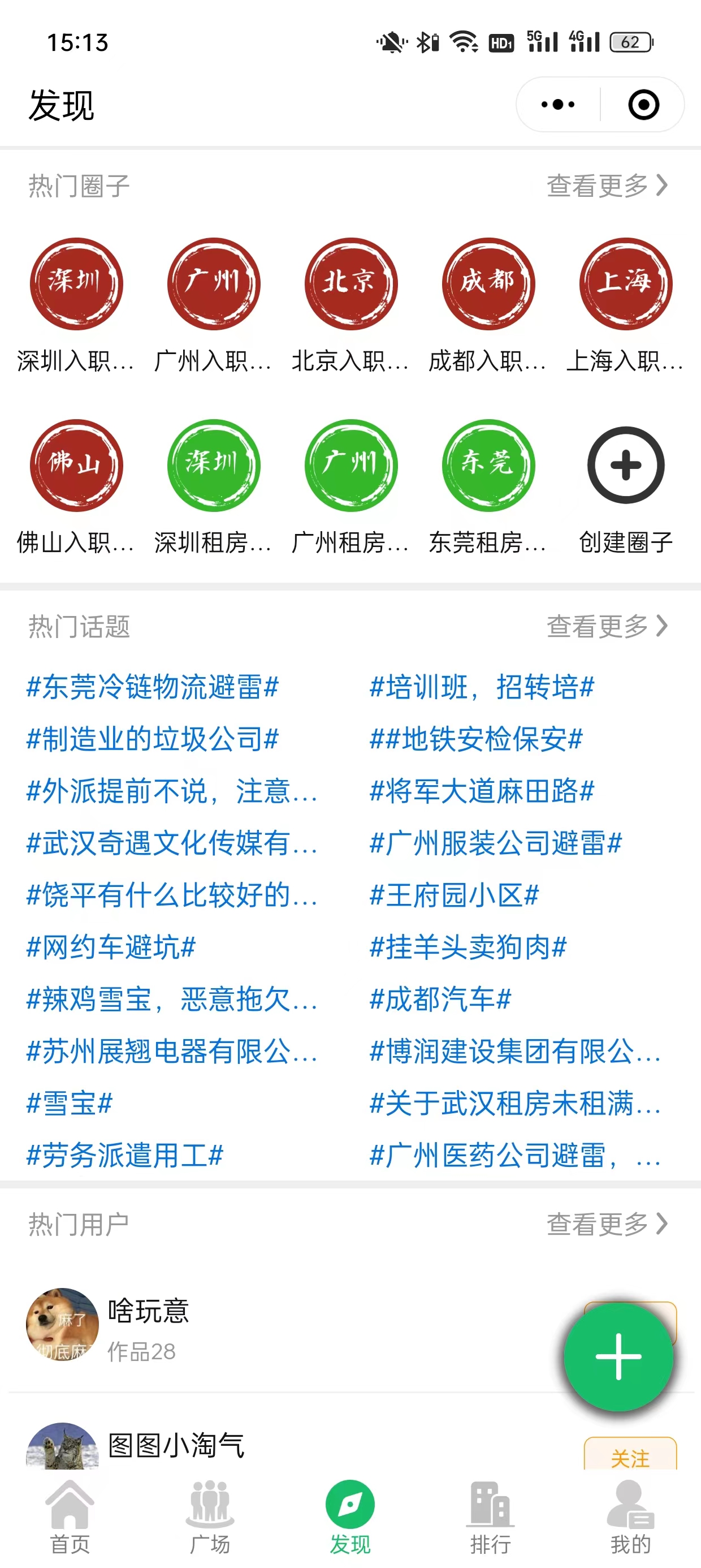Follow user 图图小淘气
The image size is (701, 1568).
pos(630,1456)
